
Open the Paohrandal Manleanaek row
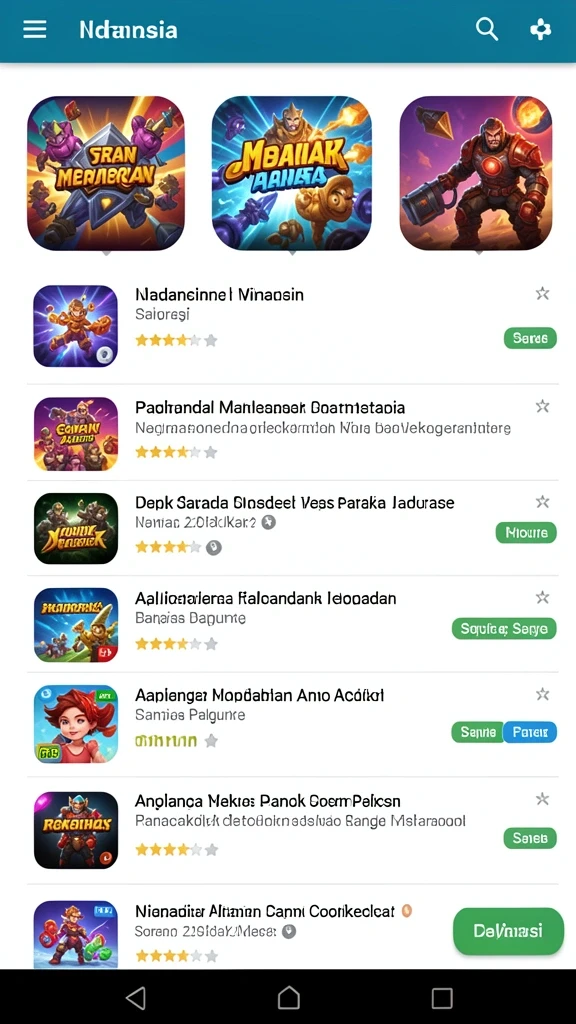(x=293, y=432)
